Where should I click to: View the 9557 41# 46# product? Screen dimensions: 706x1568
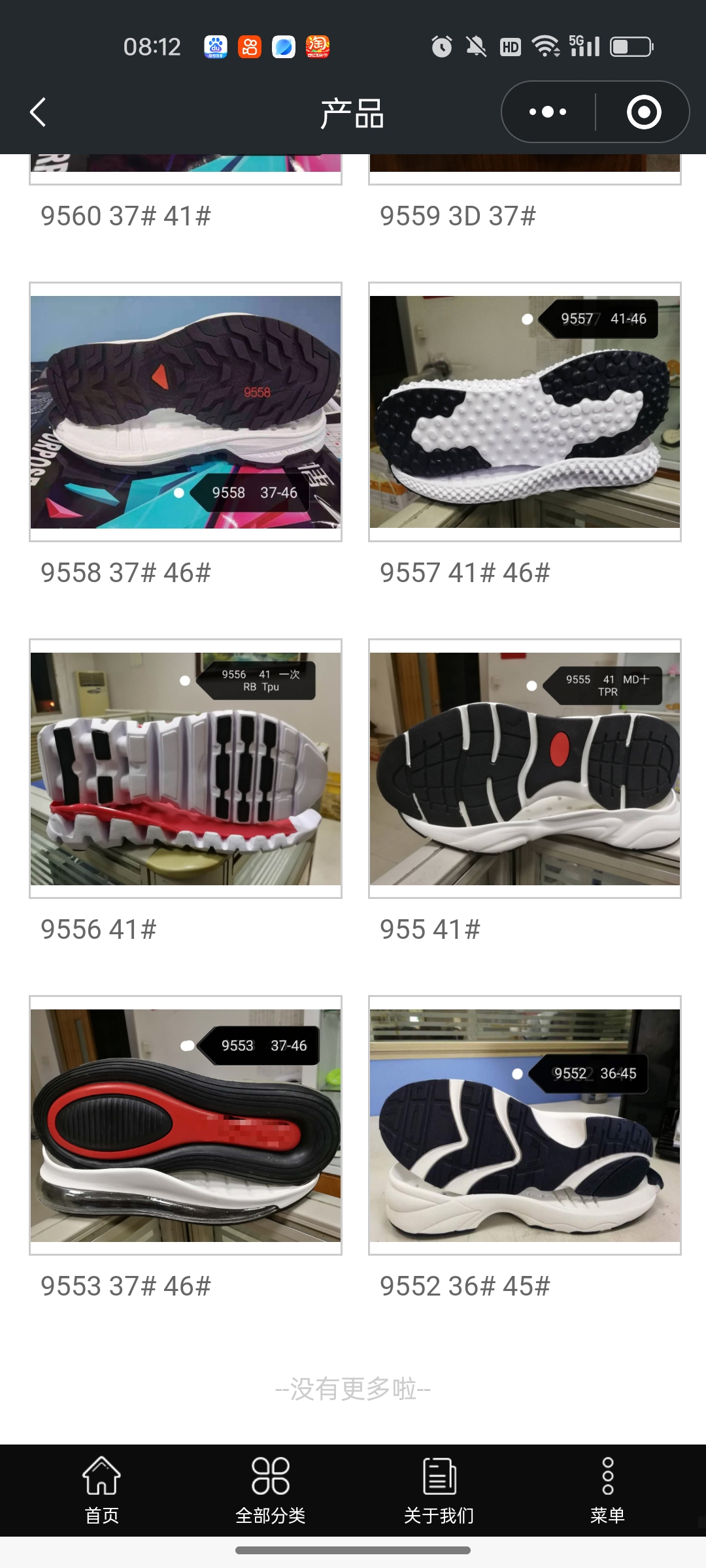(x=525, y=412)
